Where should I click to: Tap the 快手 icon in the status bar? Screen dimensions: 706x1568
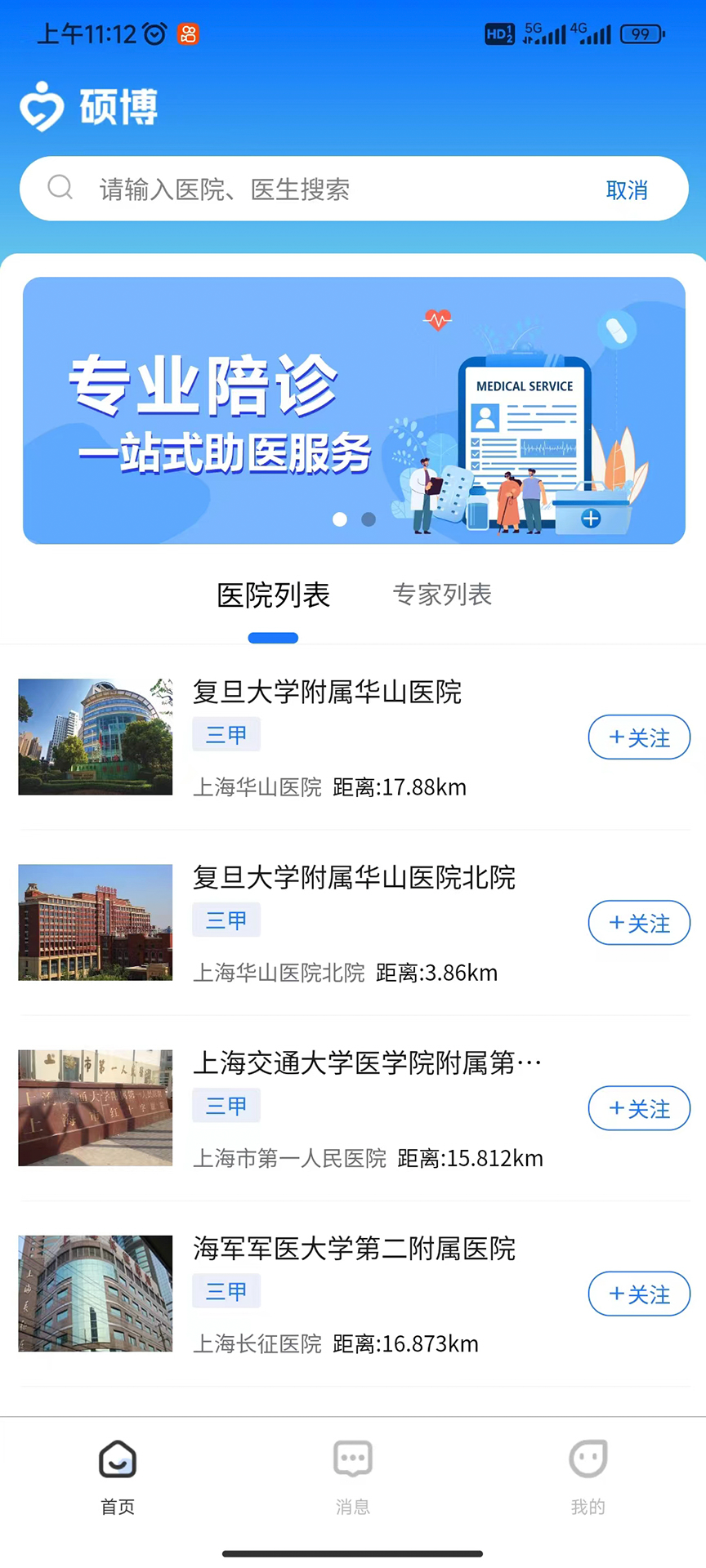[187, 34]
